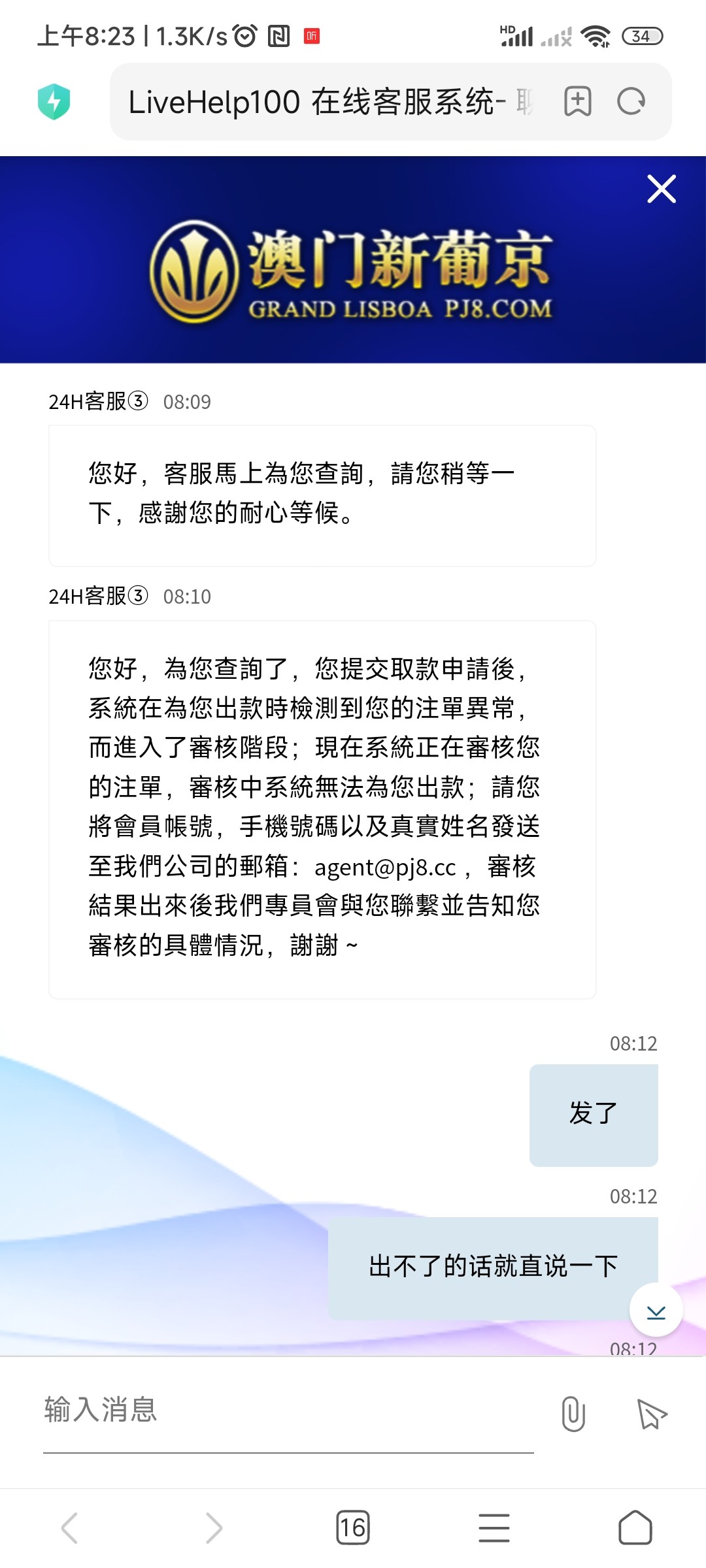Jump to the latest chat message
This screenshot has width=706, height=1568.
(x=656, y=1310)
